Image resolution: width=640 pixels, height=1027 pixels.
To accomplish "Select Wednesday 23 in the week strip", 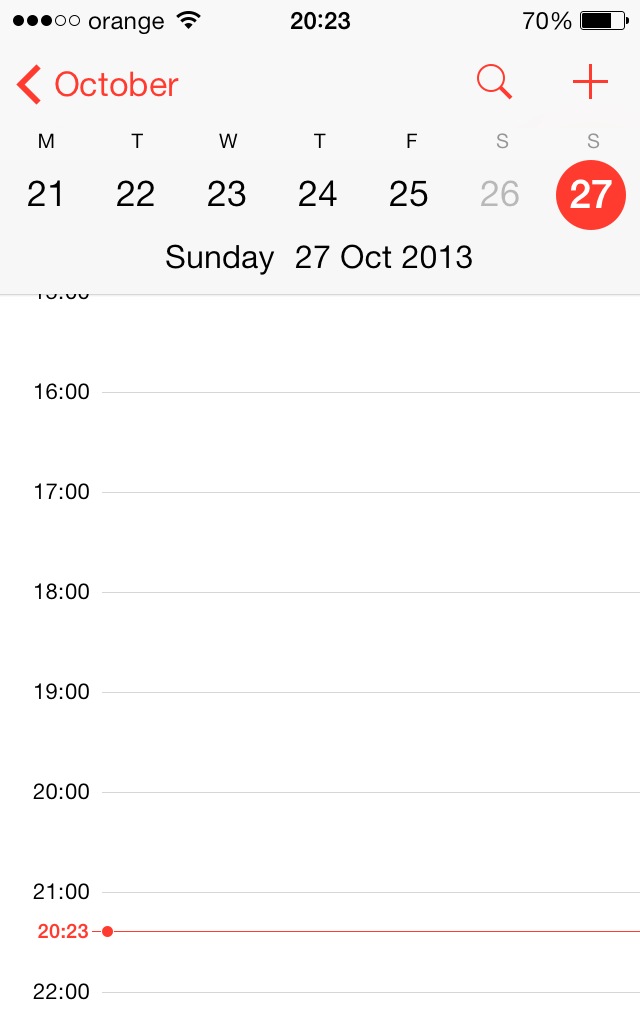I will click(227, 194).
